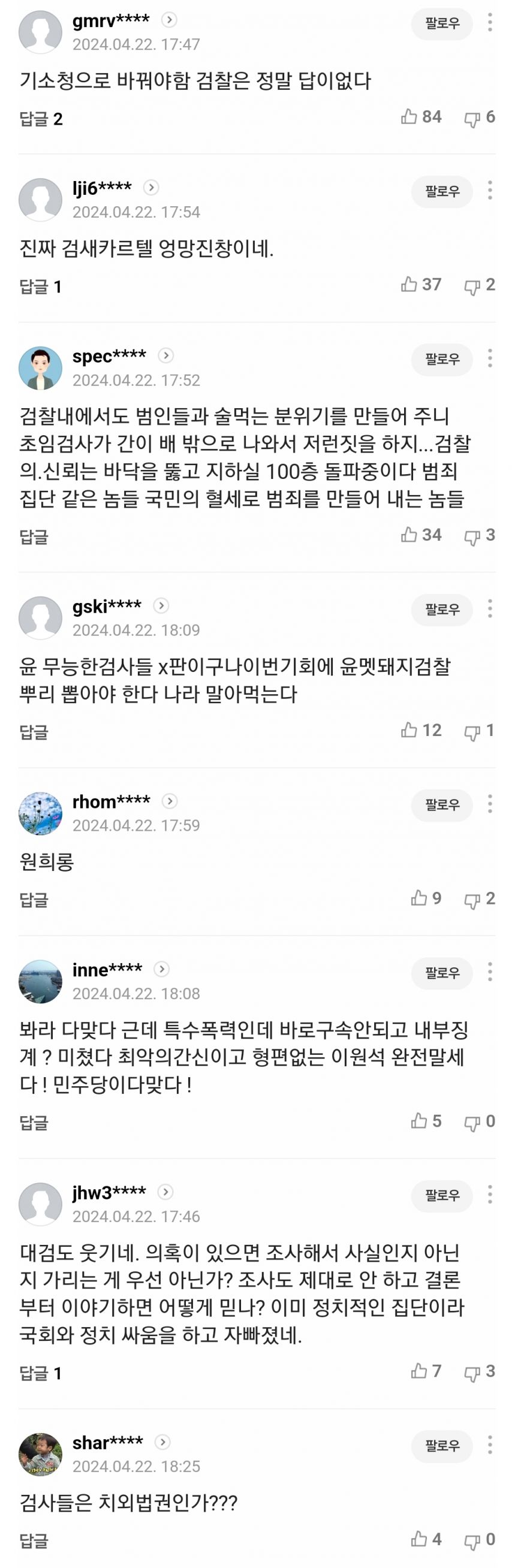Follow user lji6****
Image resolution: width=512 pixels, height=1568 pixels.
coord(442,191)
